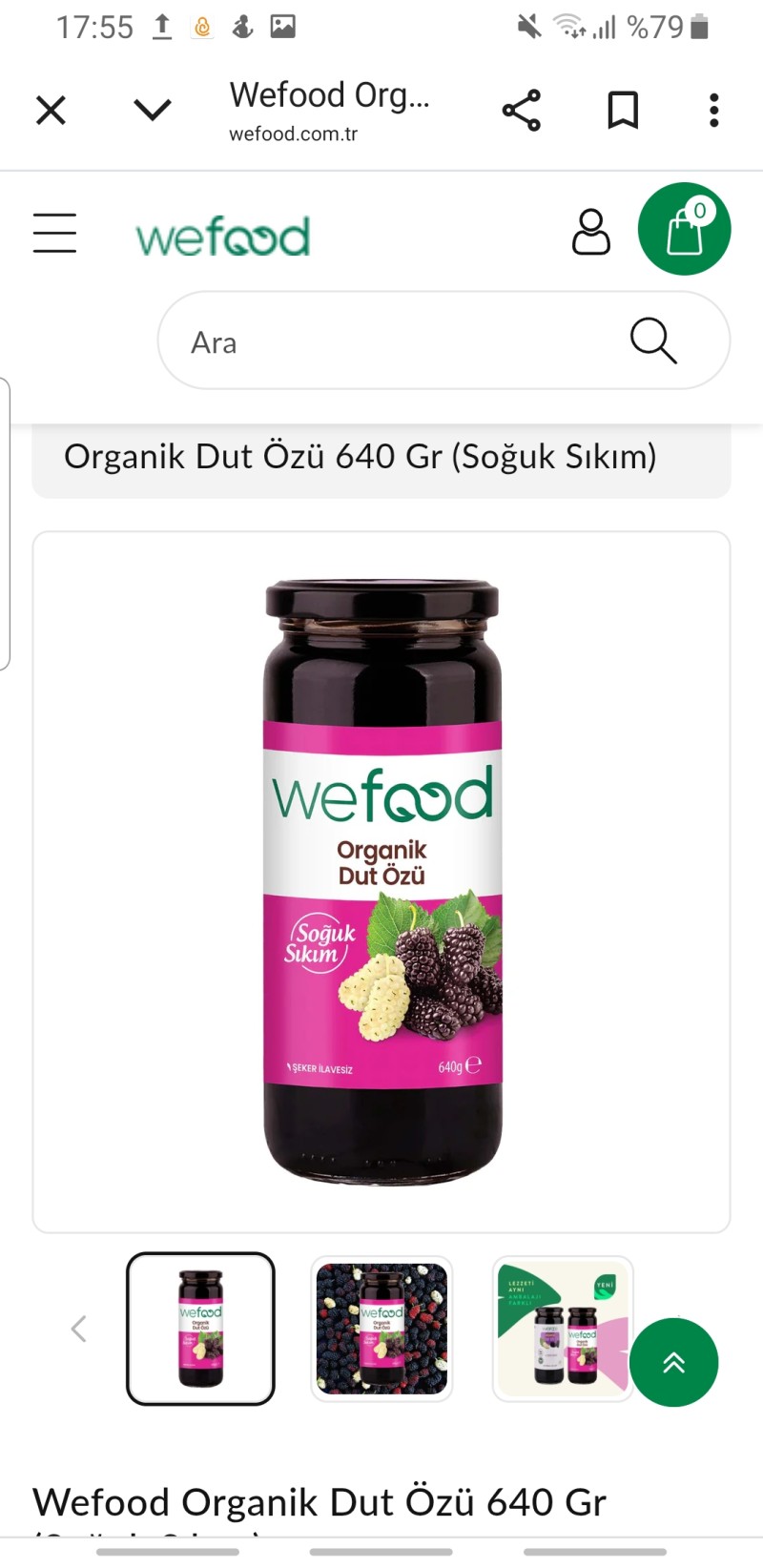This screenshot has width=763, height=1568.
Task: Search using the magnifier icon
Action: click(x=653, y=340)
